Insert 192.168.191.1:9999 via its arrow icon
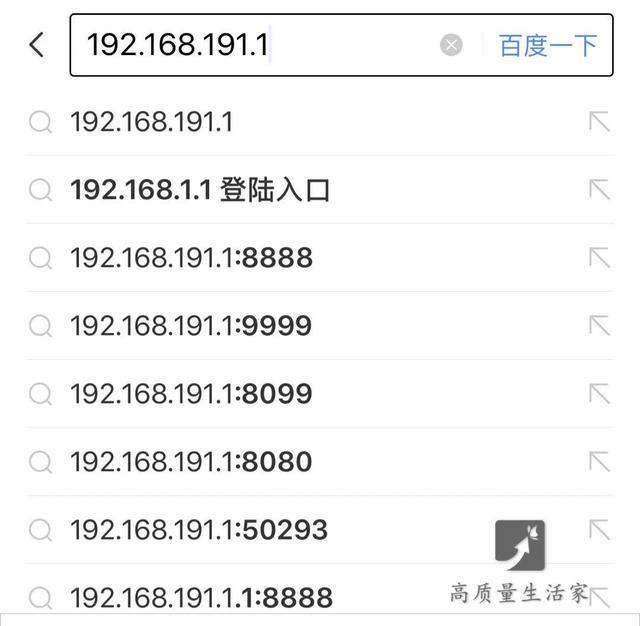 (x=599, y=326)
